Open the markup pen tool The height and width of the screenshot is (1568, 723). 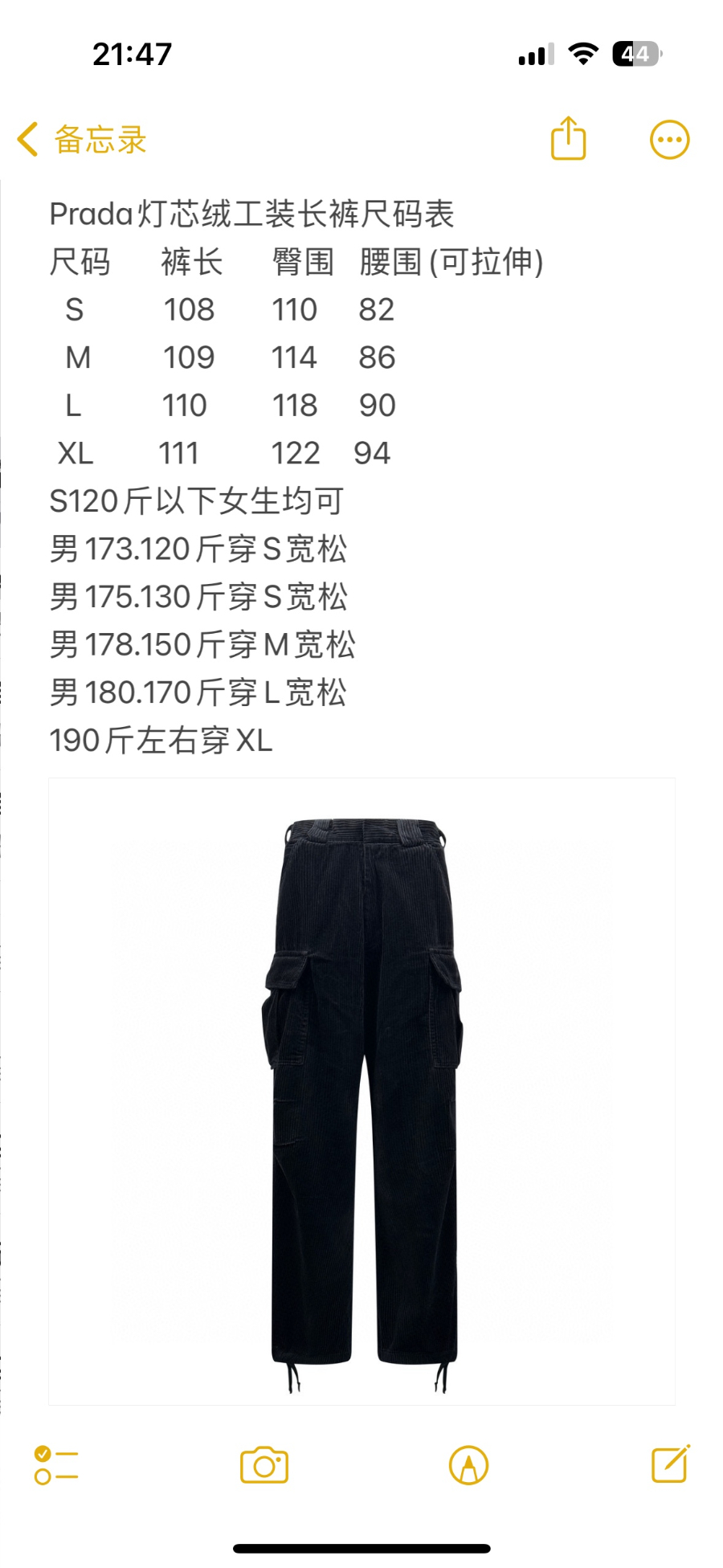pyautogui.click(x=469, y=1465)
